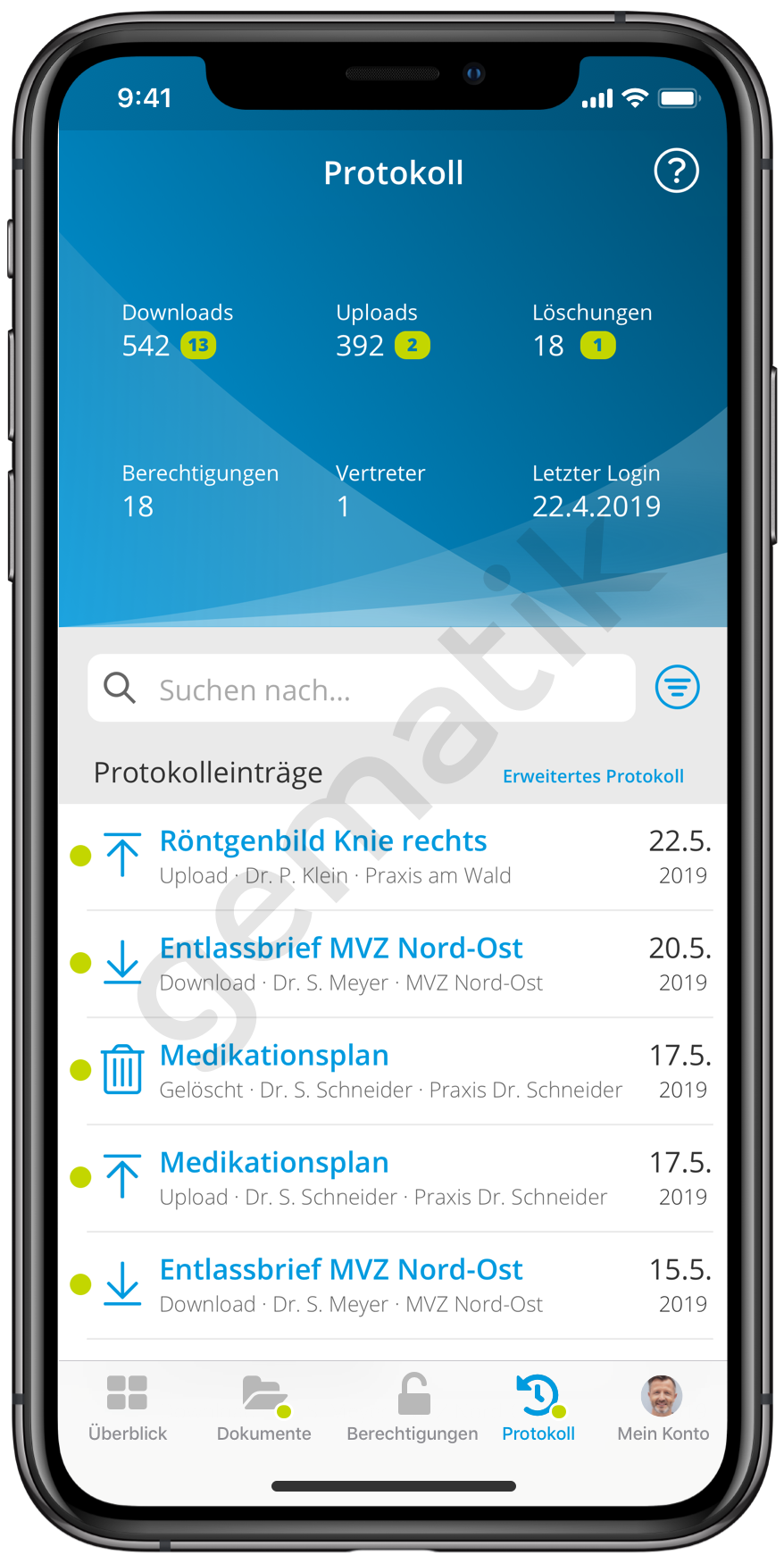The height and width of the screenshot is (1563, 784).
Task: Open the Entlassbrief entry from 15.5.
Action: [393, 1286]
